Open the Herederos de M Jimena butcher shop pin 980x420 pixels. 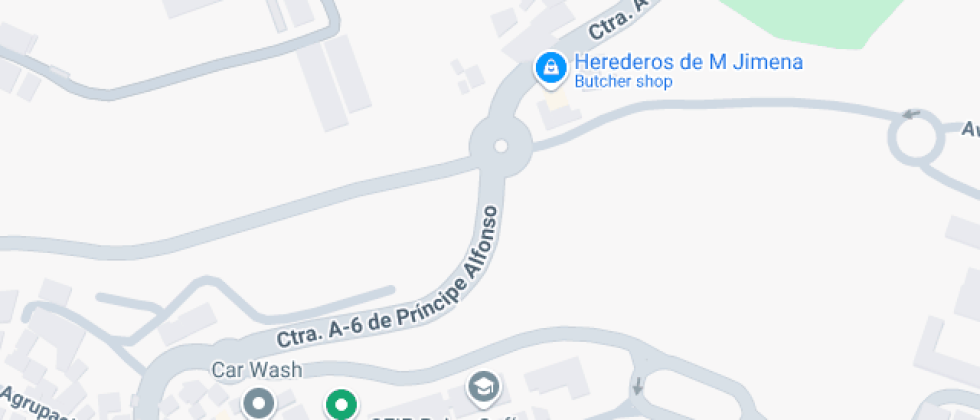tap(549, 69)
